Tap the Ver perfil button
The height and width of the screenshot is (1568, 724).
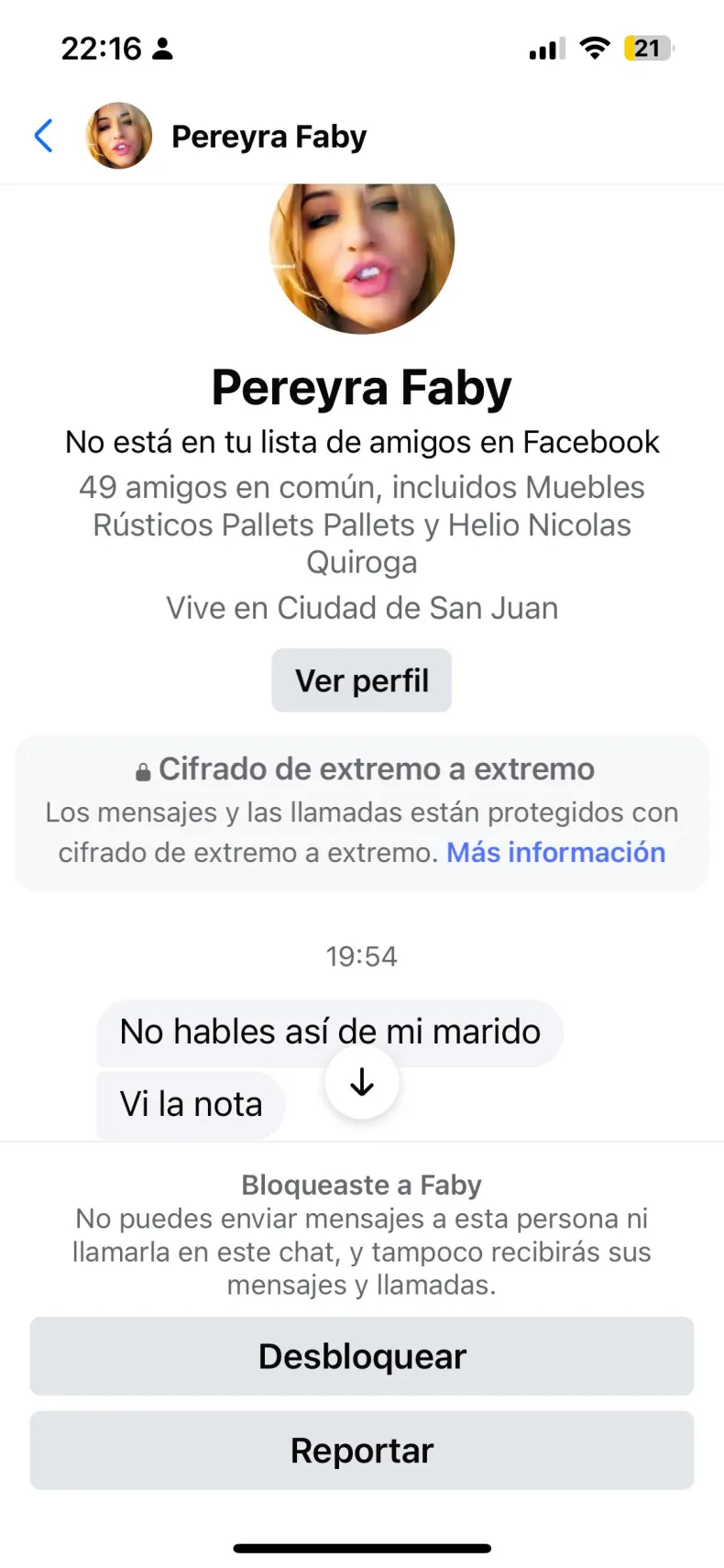pos(361,680)
